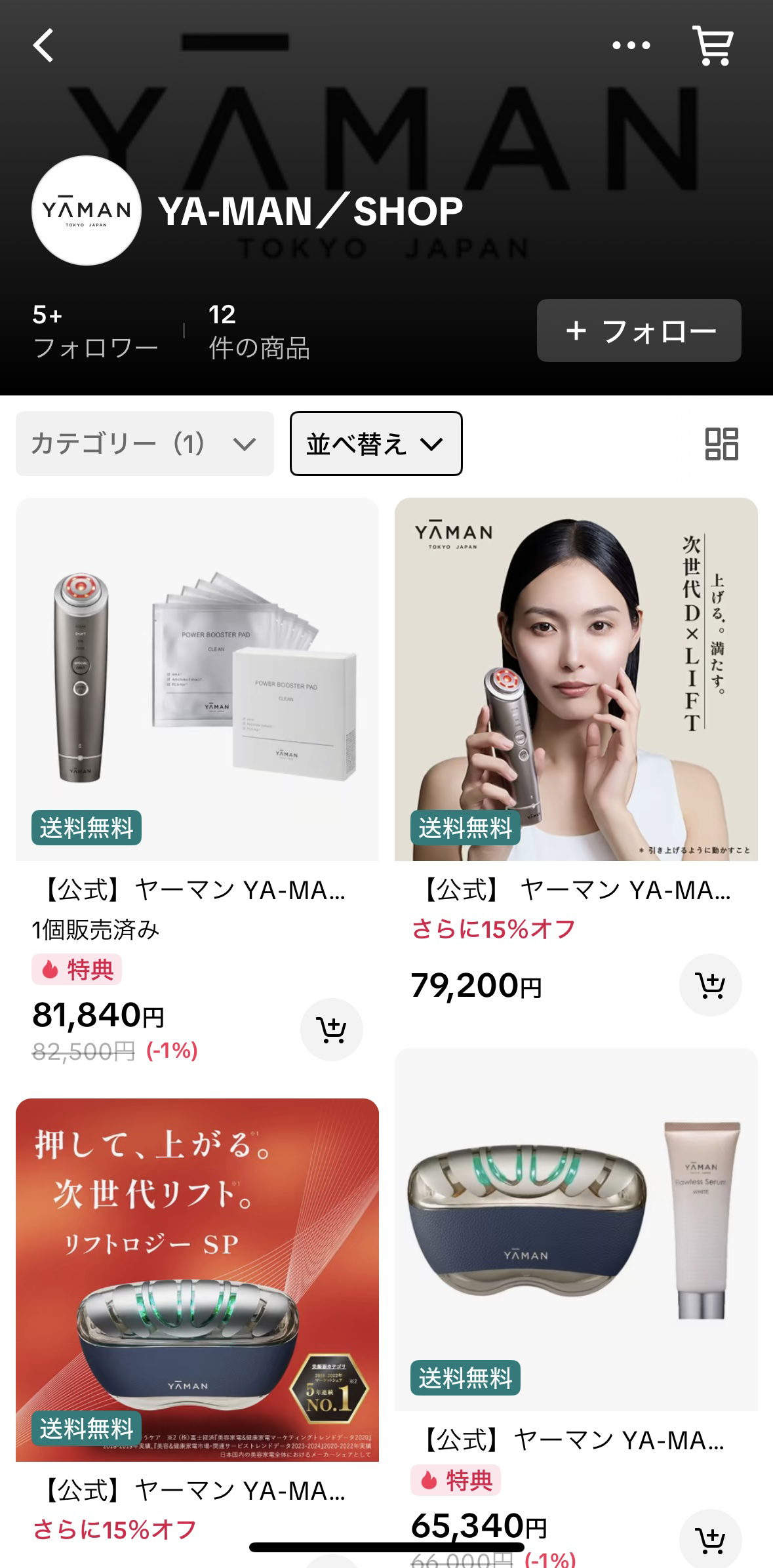Open the 65,340円 product with serum tube

click(x=576, y=1230)
